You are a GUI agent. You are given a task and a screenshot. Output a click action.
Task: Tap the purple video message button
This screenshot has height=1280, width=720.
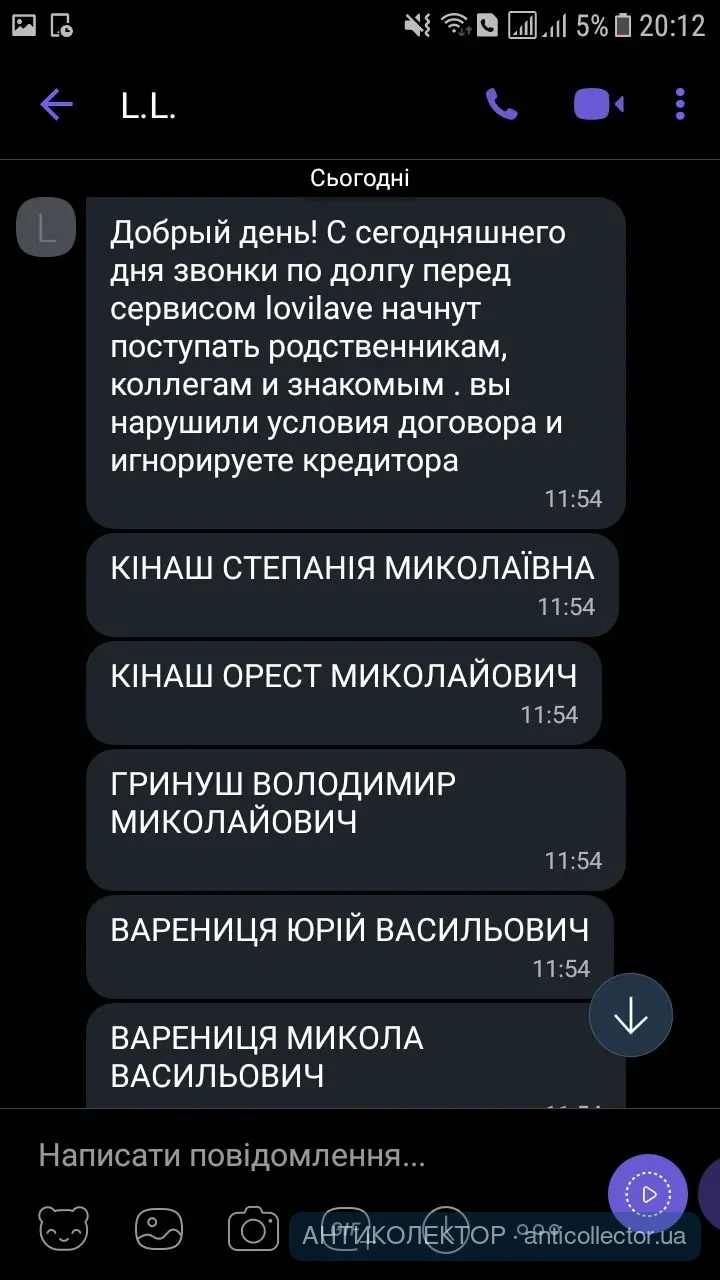(x=648, y=1193)
